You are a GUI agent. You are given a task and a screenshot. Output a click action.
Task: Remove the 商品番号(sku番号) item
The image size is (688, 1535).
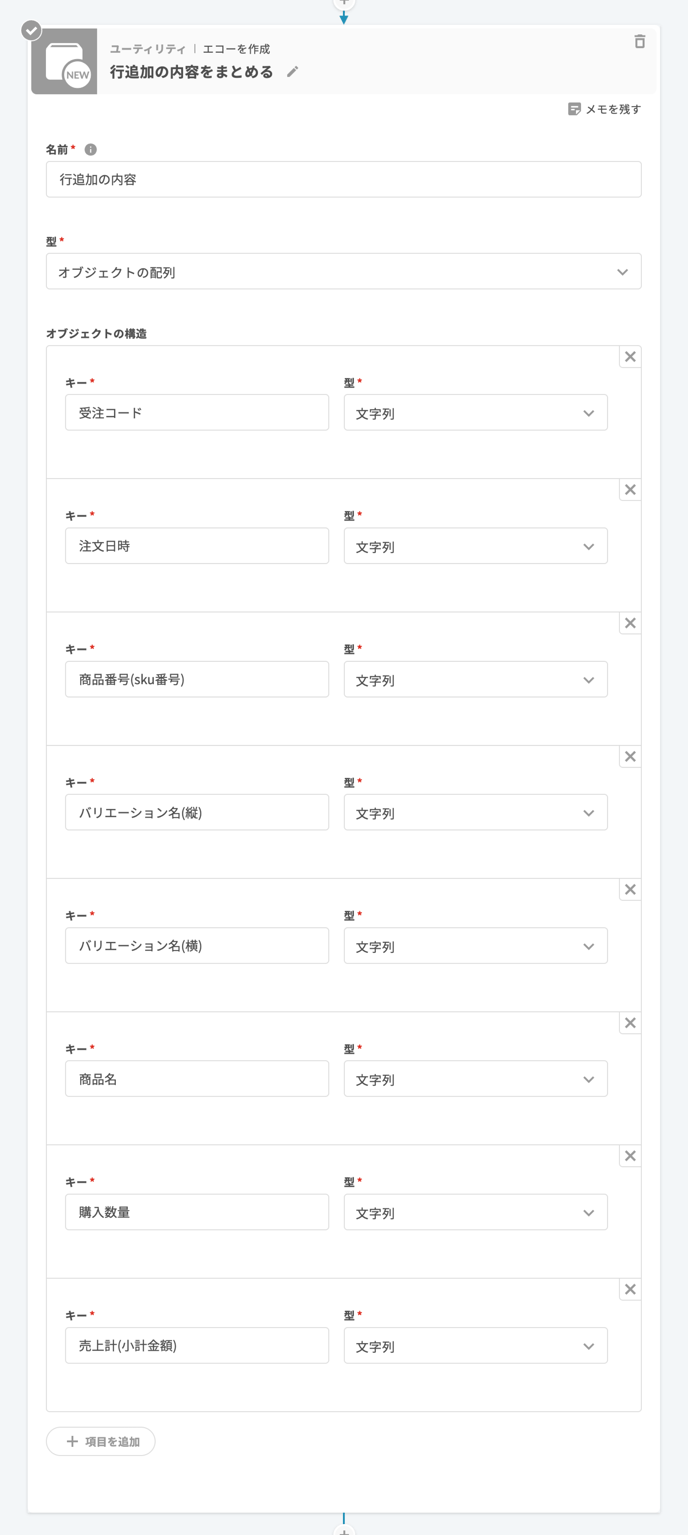630,623
